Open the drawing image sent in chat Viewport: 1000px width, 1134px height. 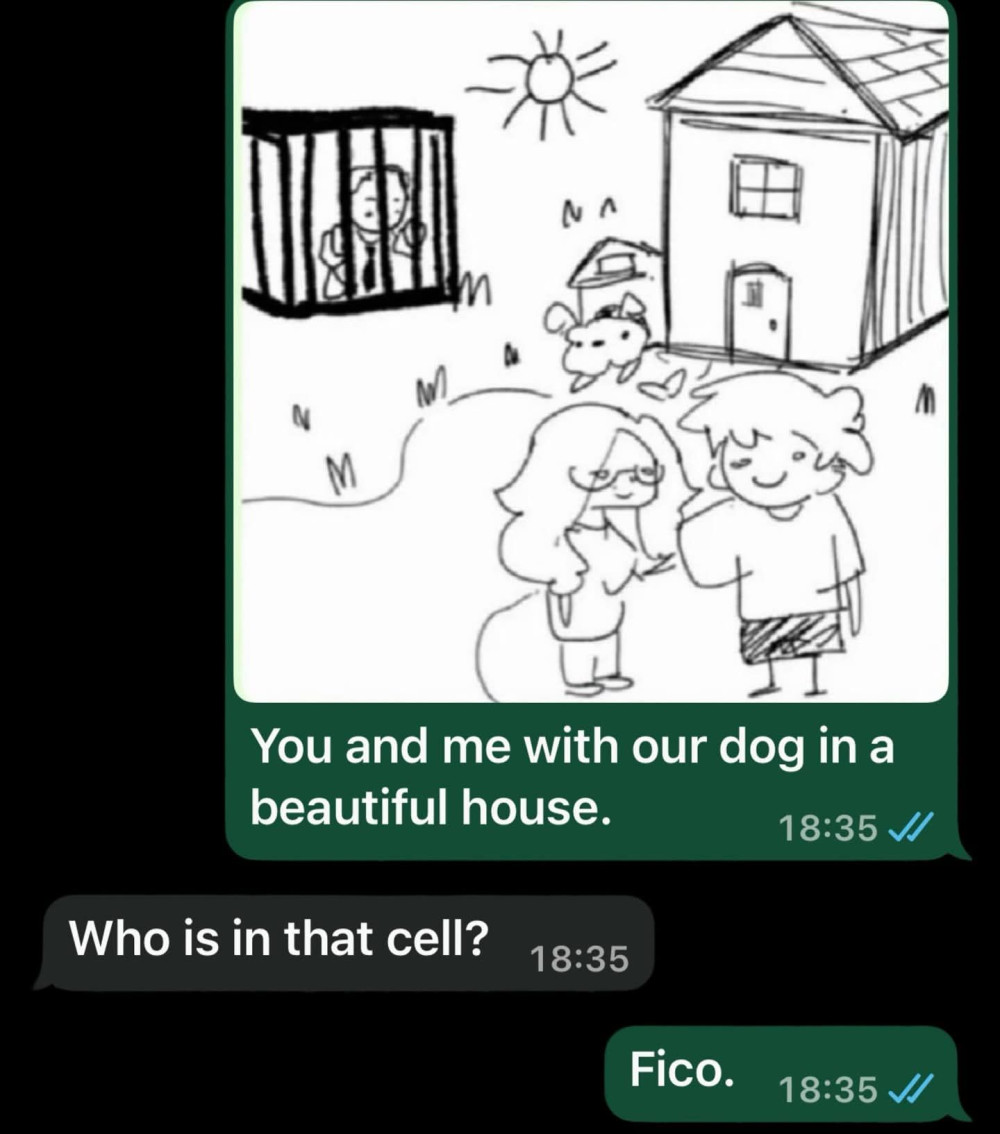coord(590,350)
